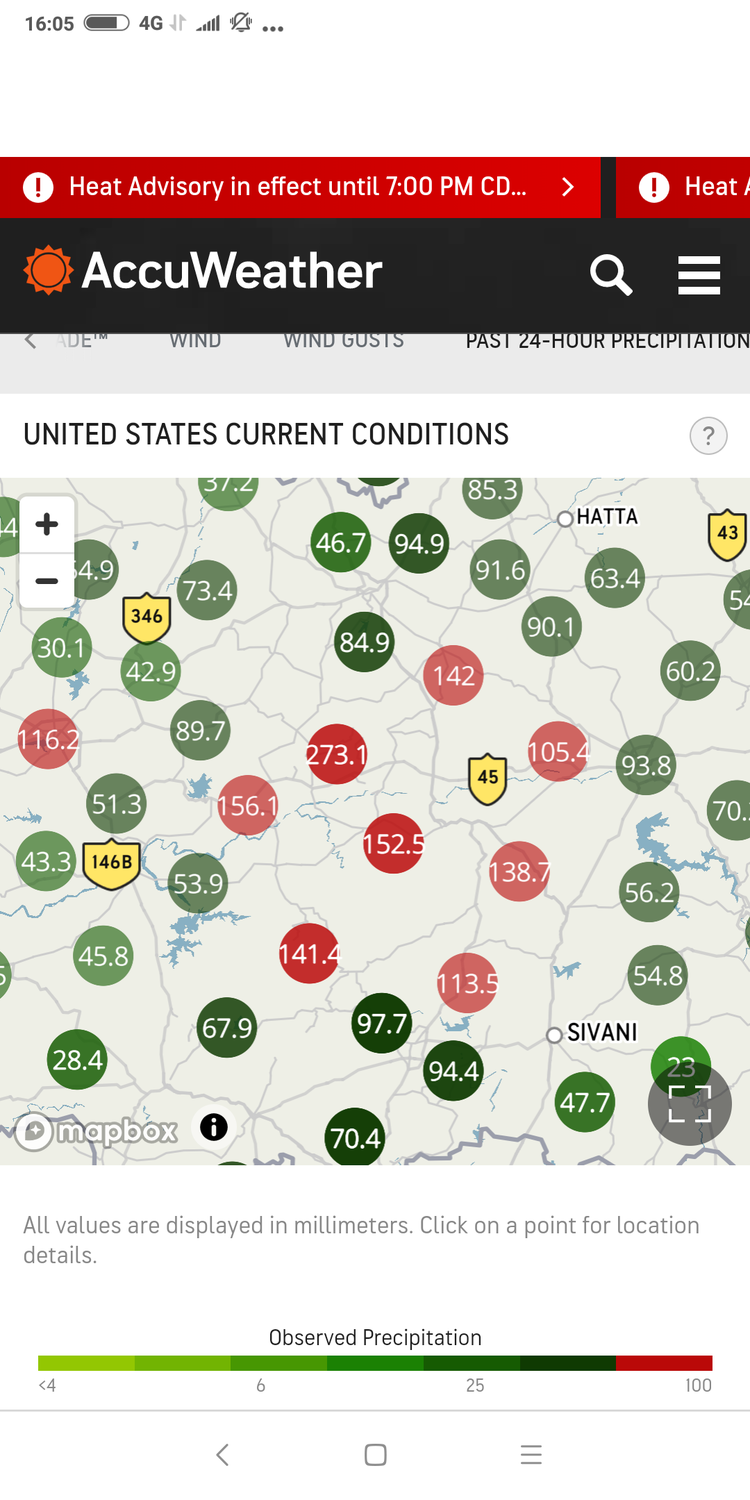The height and width of the screenshot is (1500, 750).
Task: Return to AccuWeather home via logo
Action: tap(204, 271)
